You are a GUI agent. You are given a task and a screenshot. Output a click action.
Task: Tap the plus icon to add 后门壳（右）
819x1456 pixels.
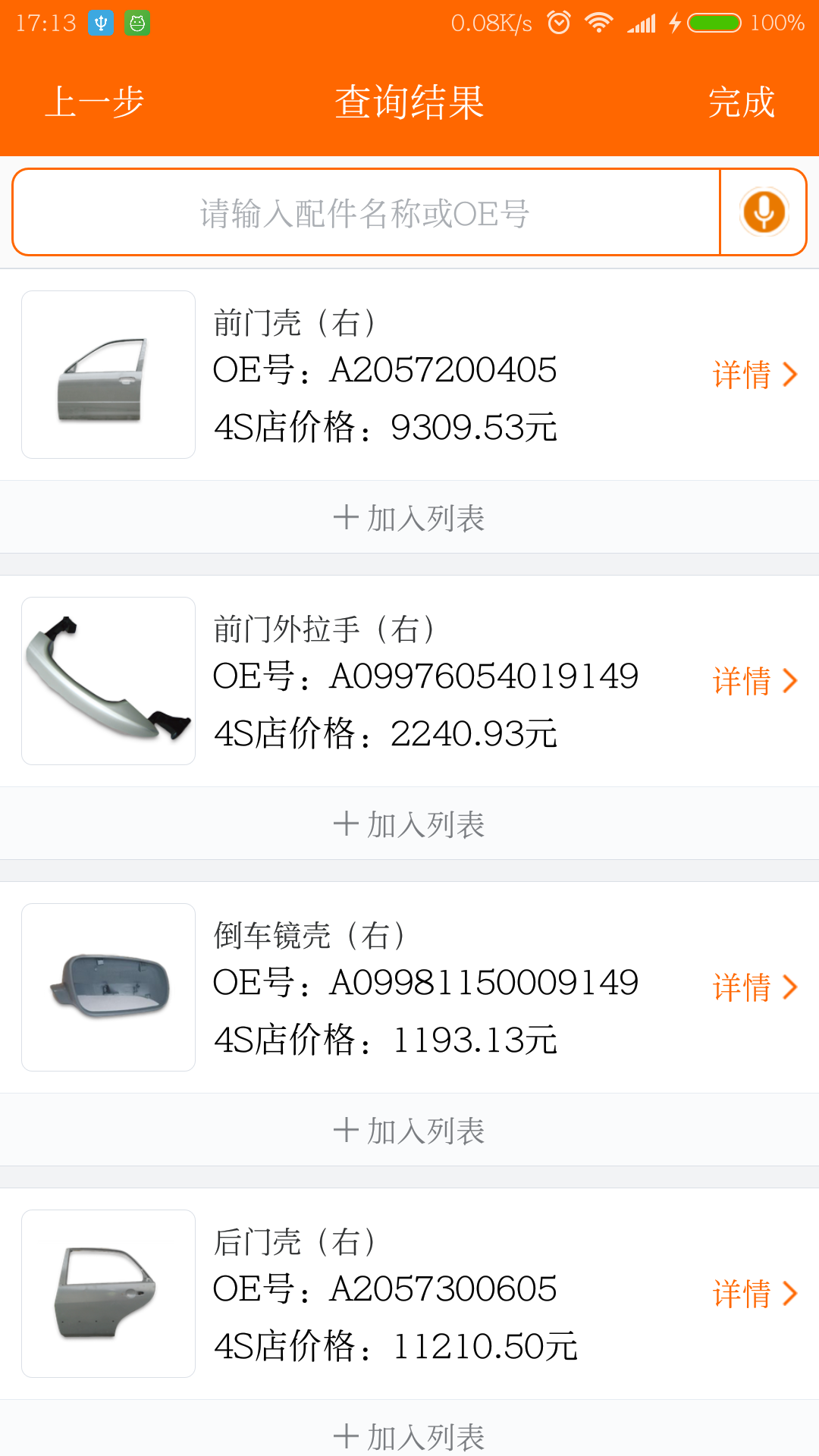tap(345, 1436)
